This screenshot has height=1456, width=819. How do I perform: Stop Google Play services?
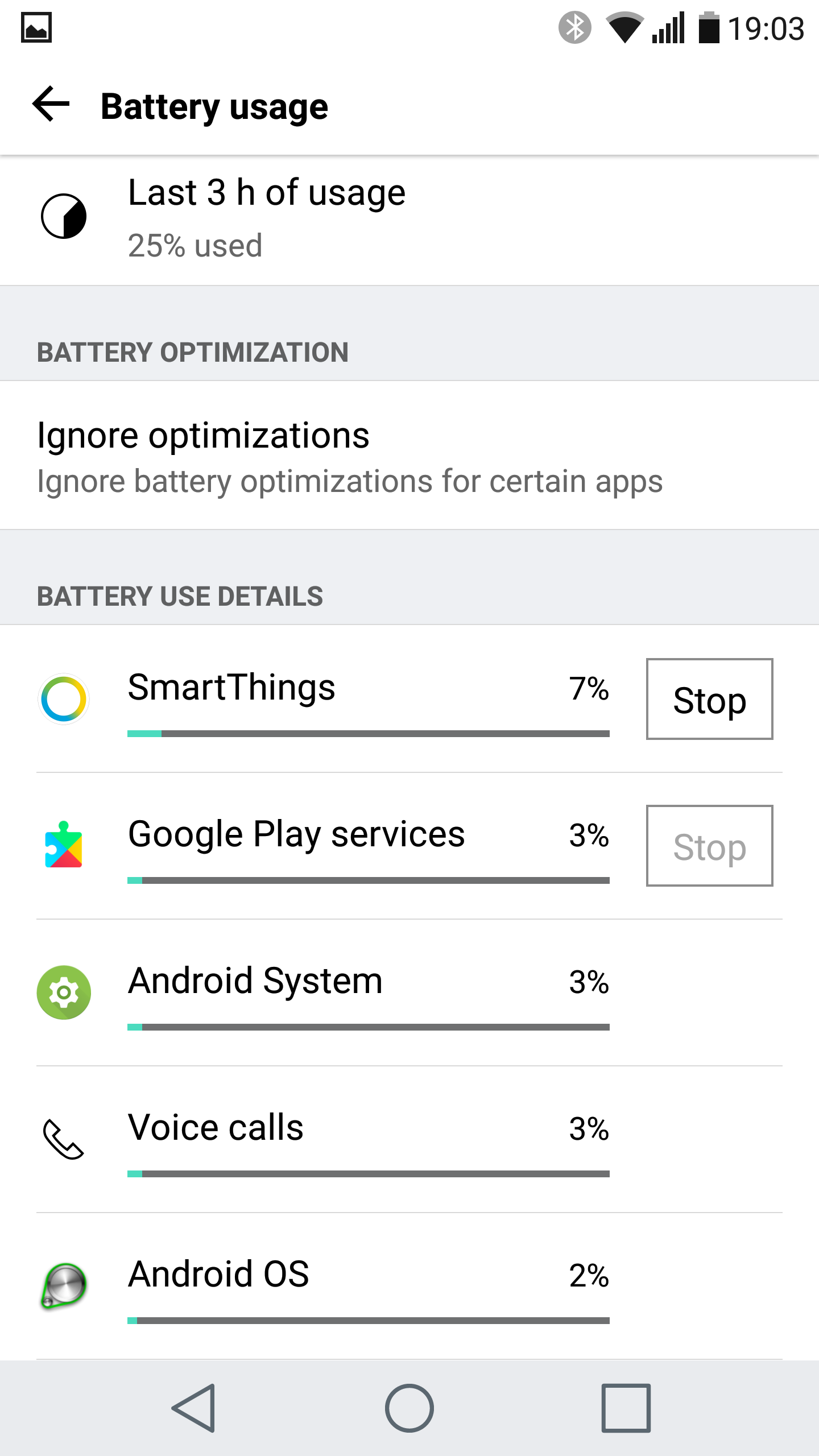[x=709, y=846]
